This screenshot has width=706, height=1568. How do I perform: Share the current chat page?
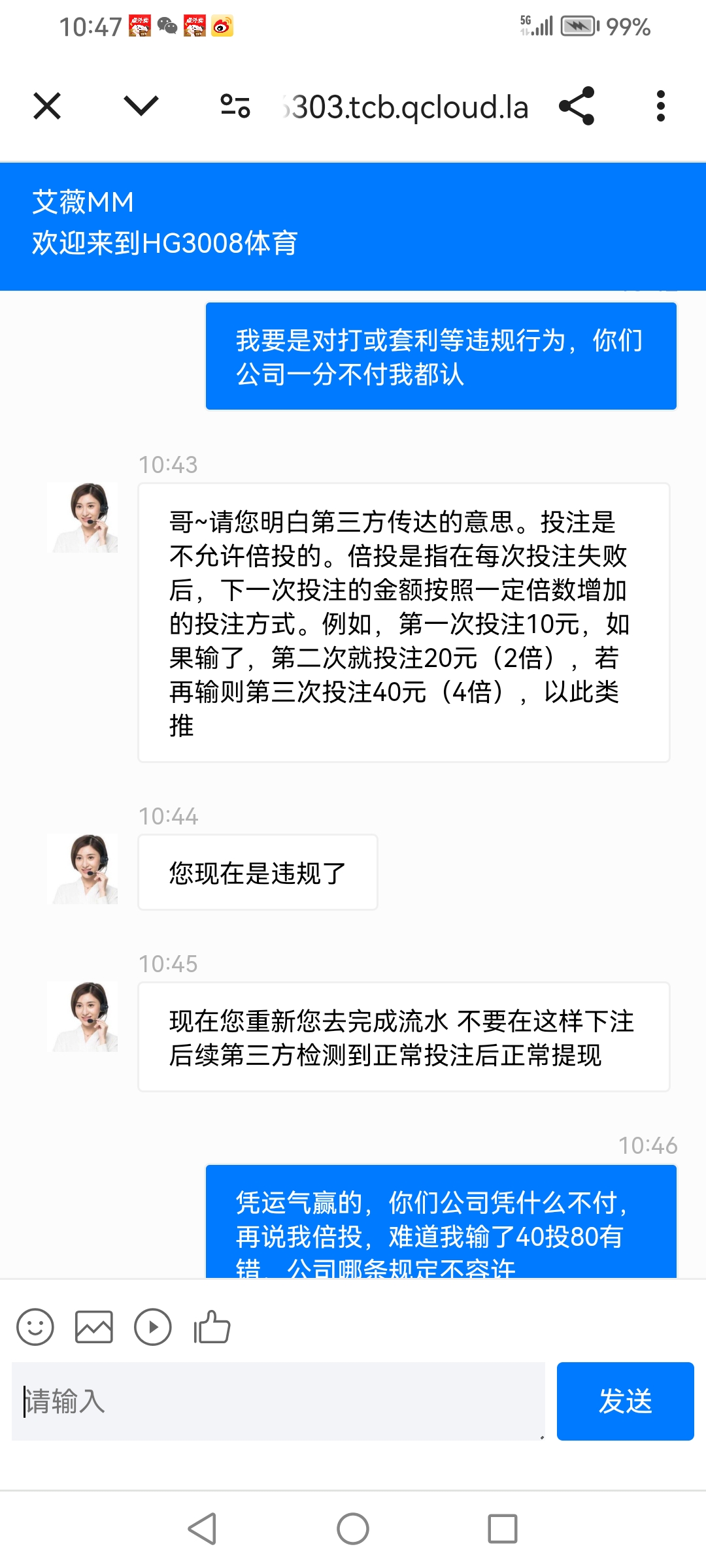(x=578, y=107)
